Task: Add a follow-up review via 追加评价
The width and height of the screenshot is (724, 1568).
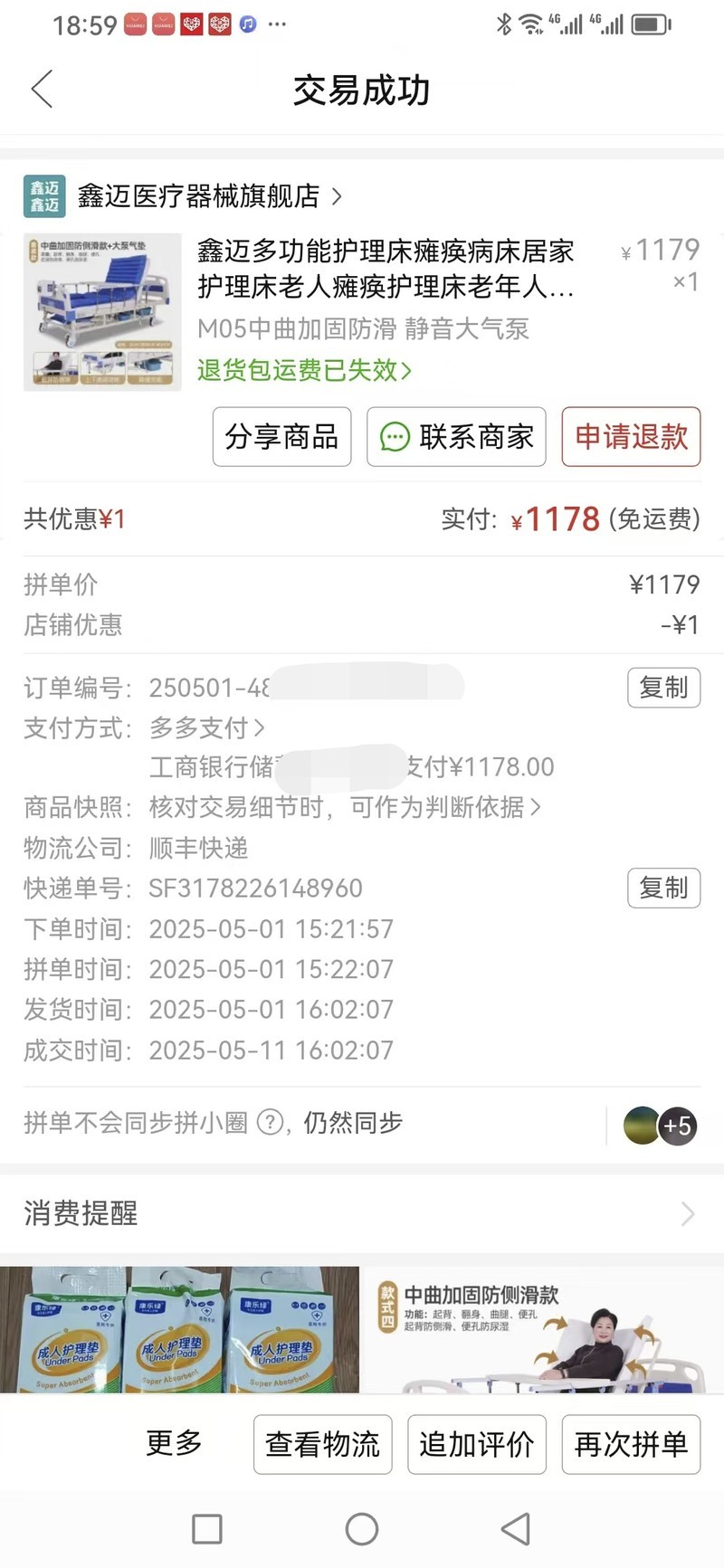Action: (477, 1444)
